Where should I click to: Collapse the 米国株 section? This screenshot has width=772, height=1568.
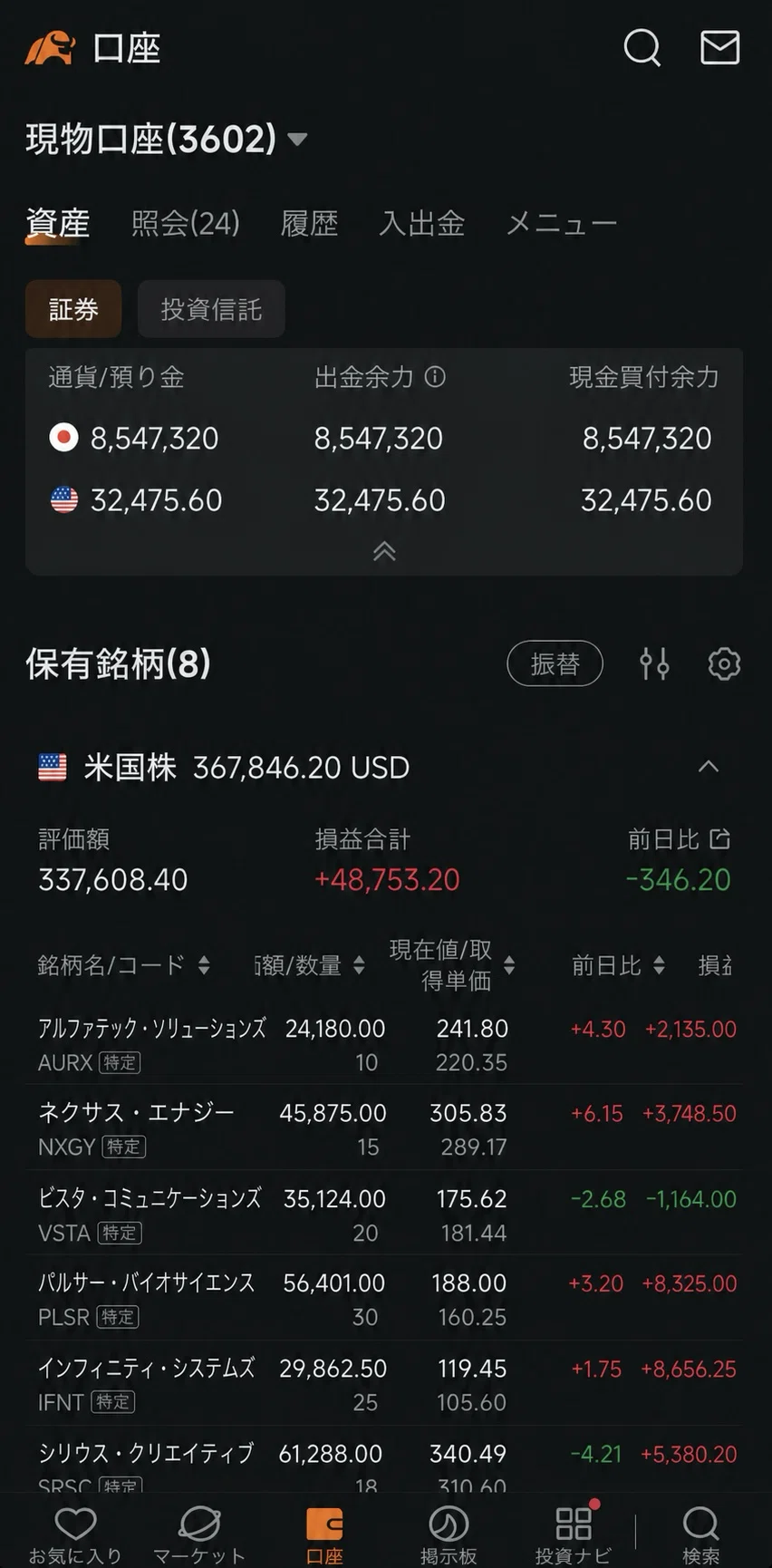tap(709, 767)
